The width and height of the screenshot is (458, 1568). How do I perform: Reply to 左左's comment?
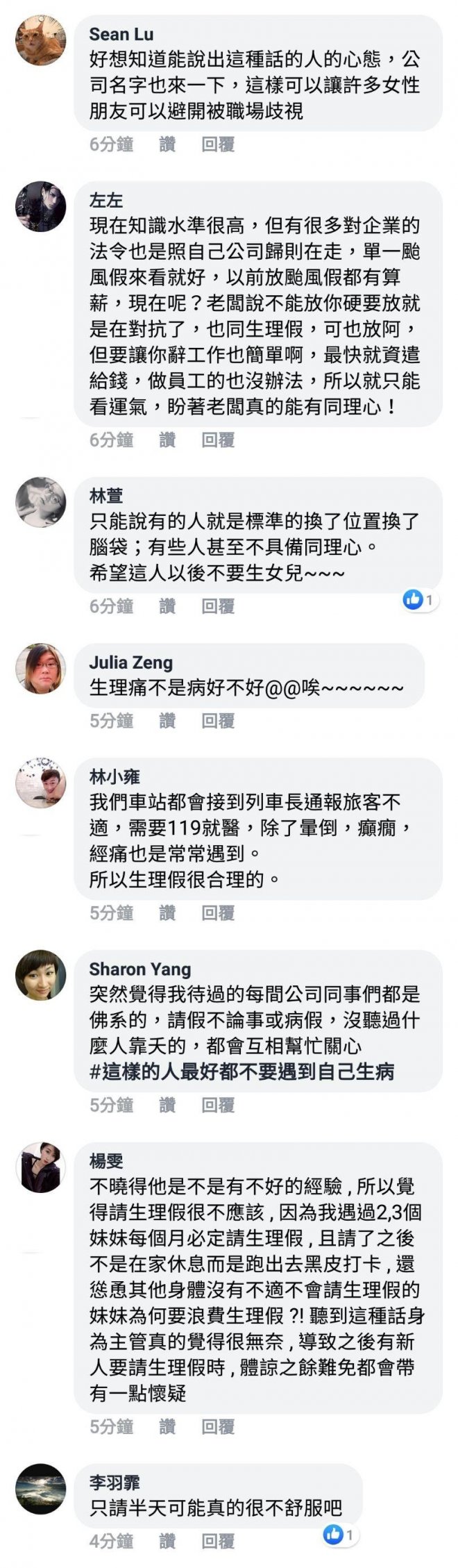218,440
